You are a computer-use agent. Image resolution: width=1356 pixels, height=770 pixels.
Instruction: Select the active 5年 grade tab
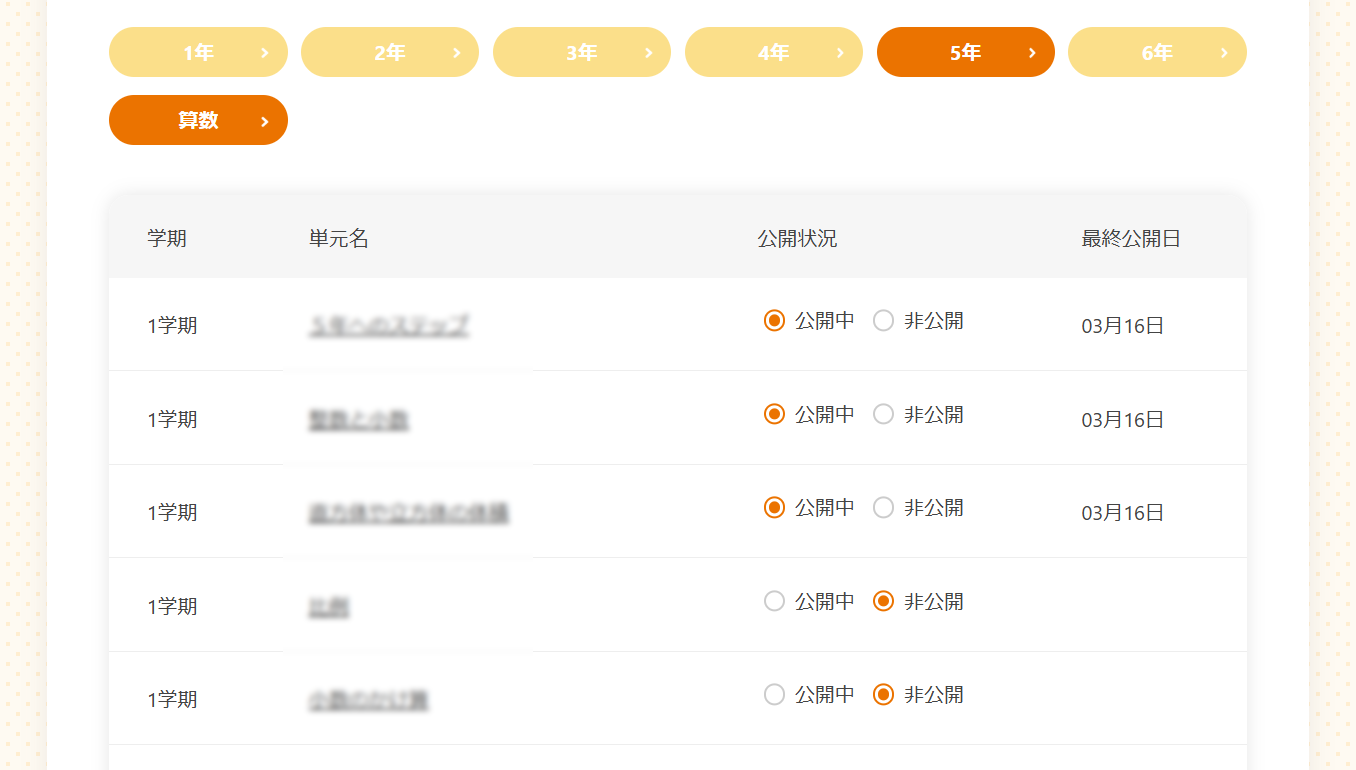coord(965,52)
